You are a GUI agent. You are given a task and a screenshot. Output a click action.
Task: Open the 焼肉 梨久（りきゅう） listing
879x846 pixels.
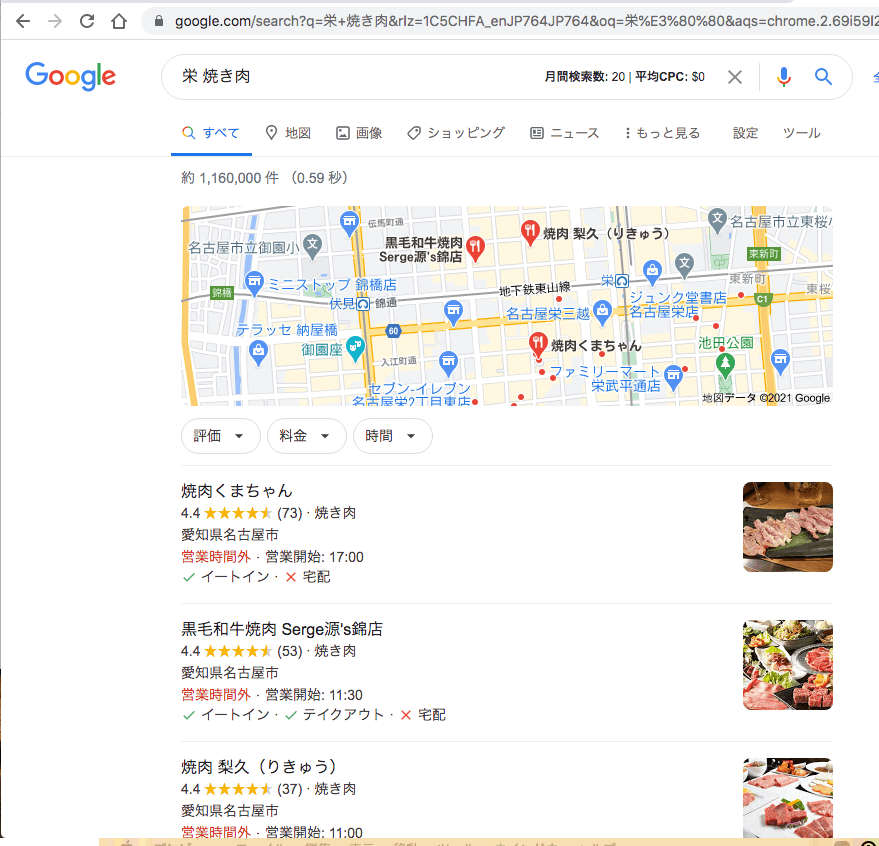click(259, 767)
